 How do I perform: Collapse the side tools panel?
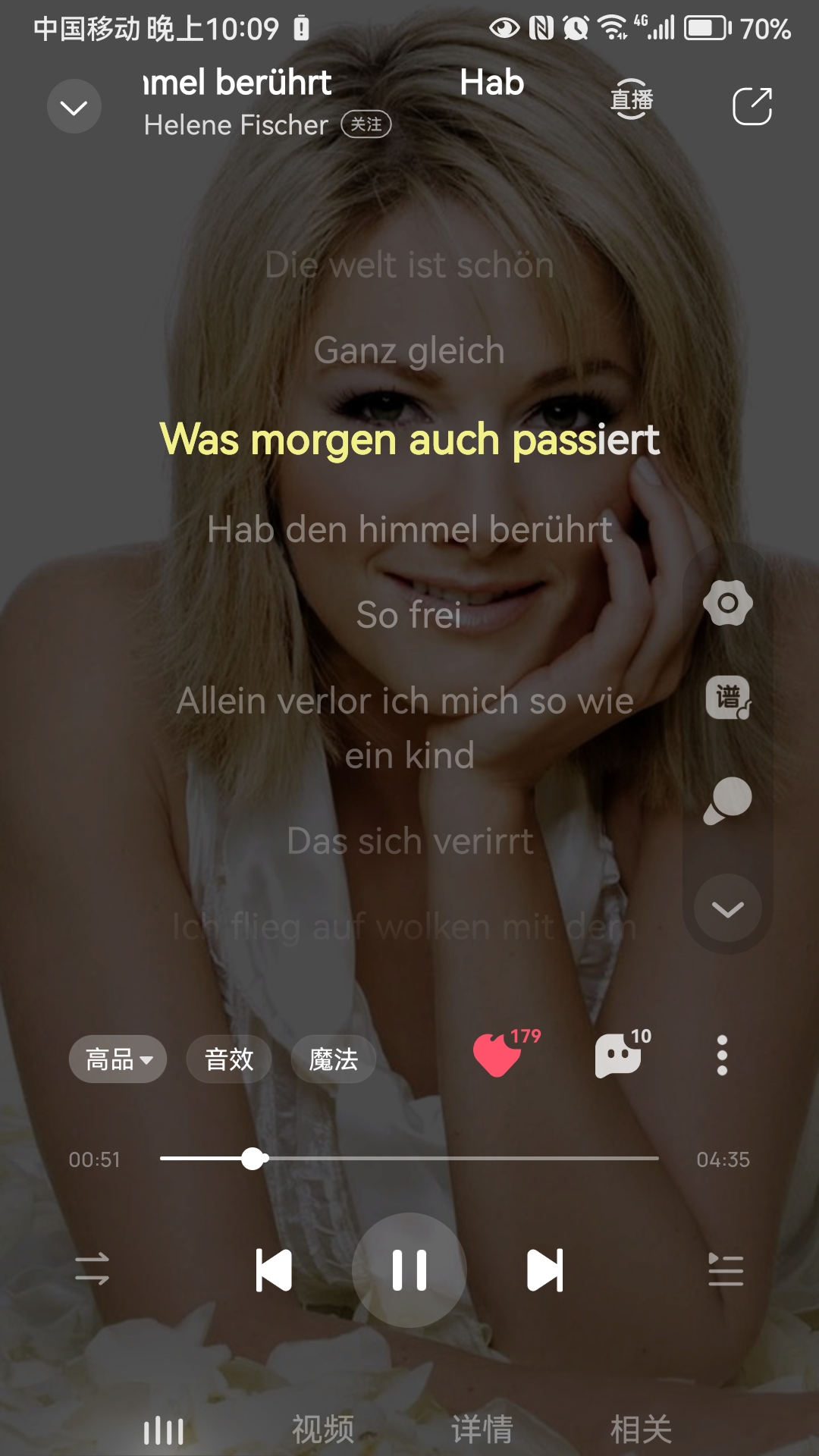pyautogui.click(x=727, y=908)
